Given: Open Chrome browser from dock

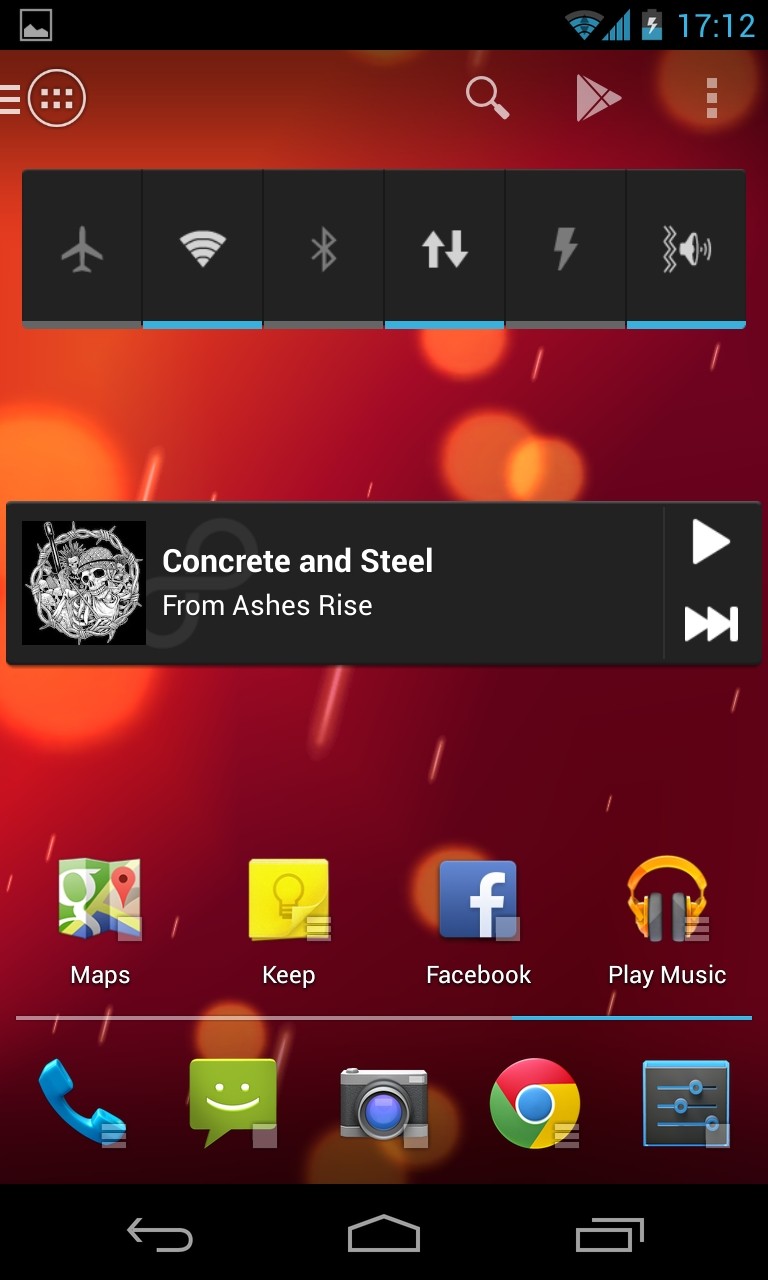Looking at the screenshot, I should coord(535,1103).
